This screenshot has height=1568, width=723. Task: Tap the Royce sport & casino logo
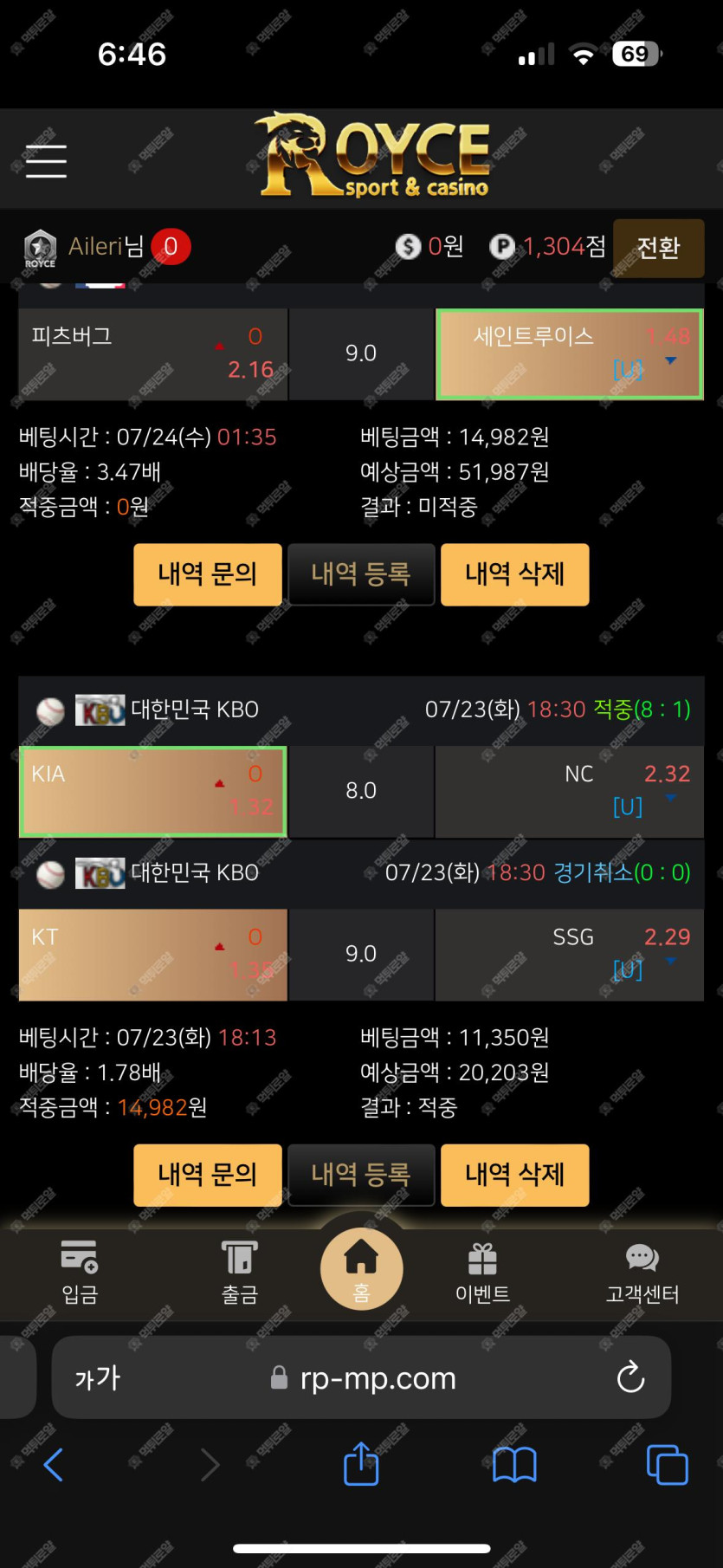point(372,156)
